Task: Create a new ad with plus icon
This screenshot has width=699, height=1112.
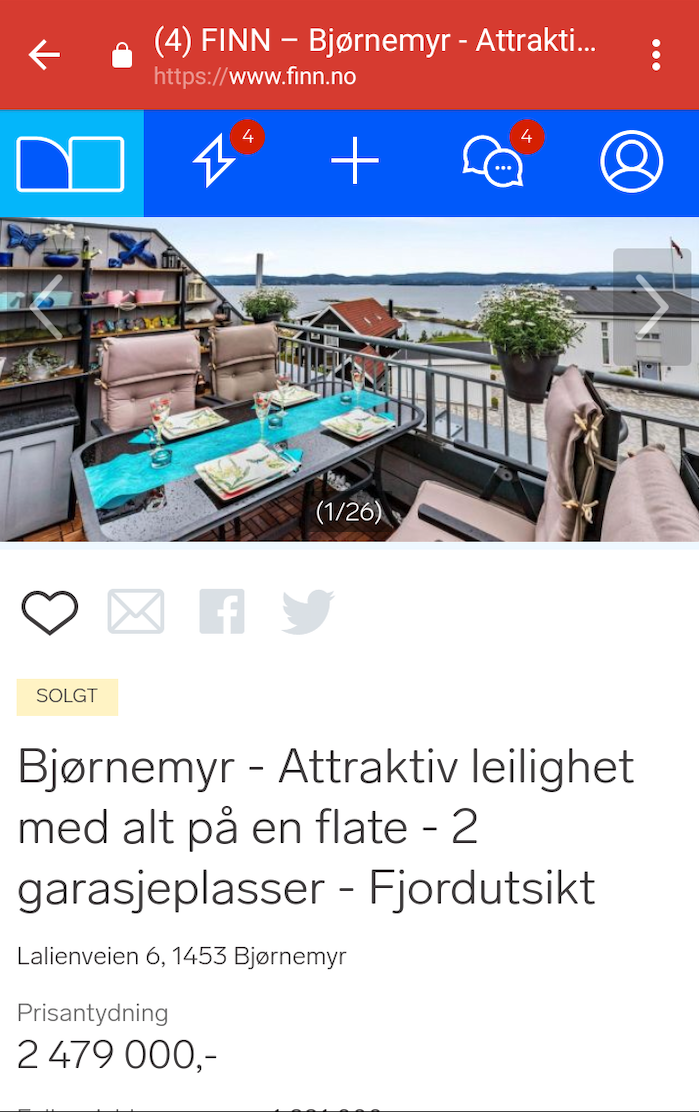Action: click(x=355, y=162)
